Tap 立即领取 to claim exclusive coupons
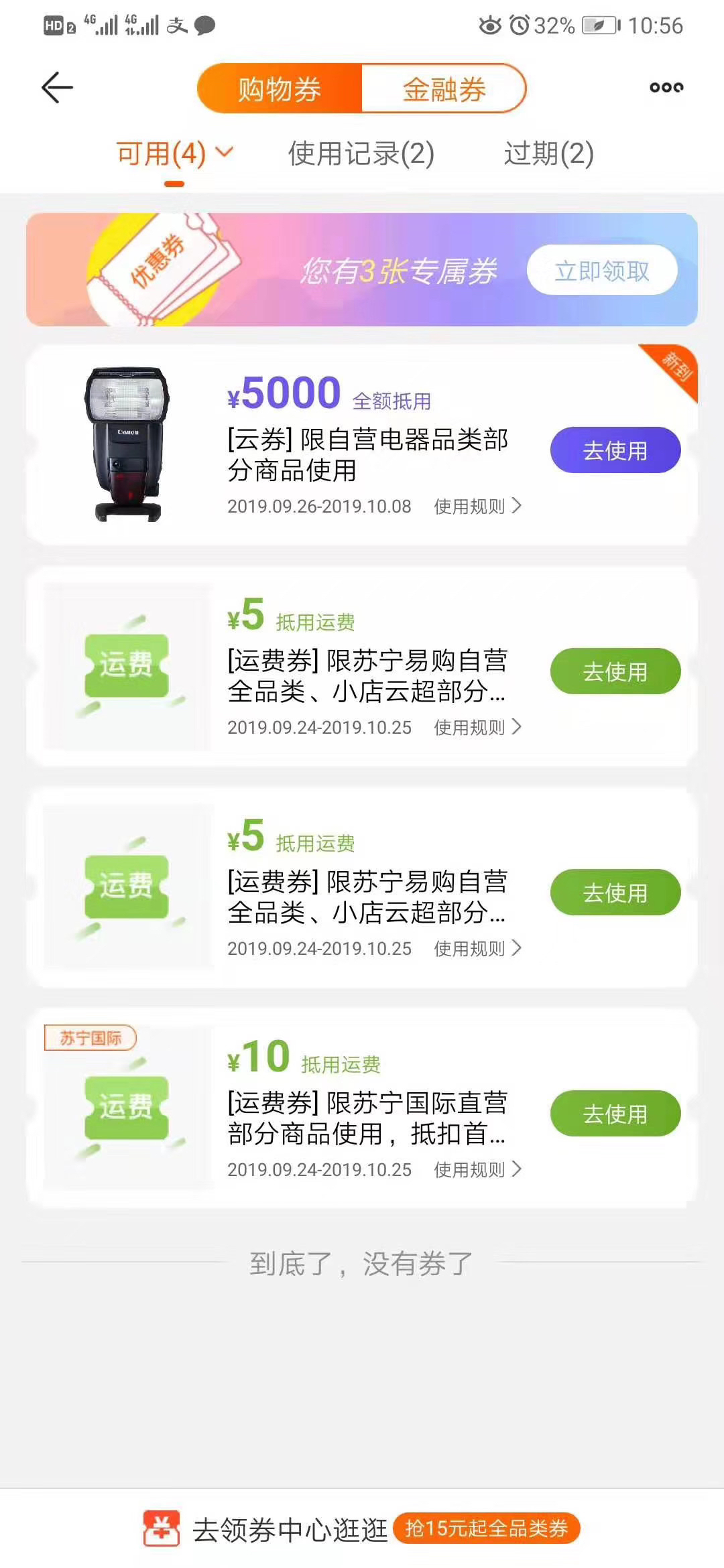 click(601, 271)
